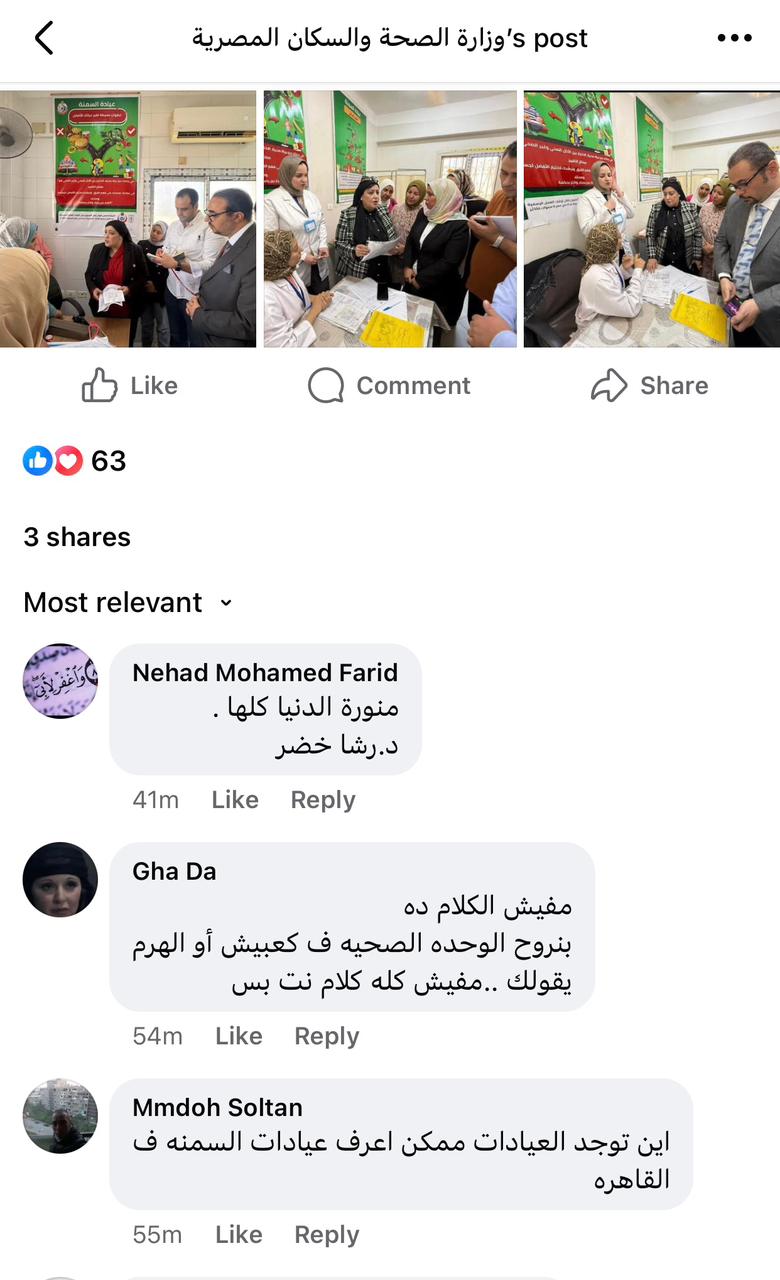The height and width of the screenshot is (1280, 780).
Task: Open the post's three-dot overflow menu
Action: (734, 38)
